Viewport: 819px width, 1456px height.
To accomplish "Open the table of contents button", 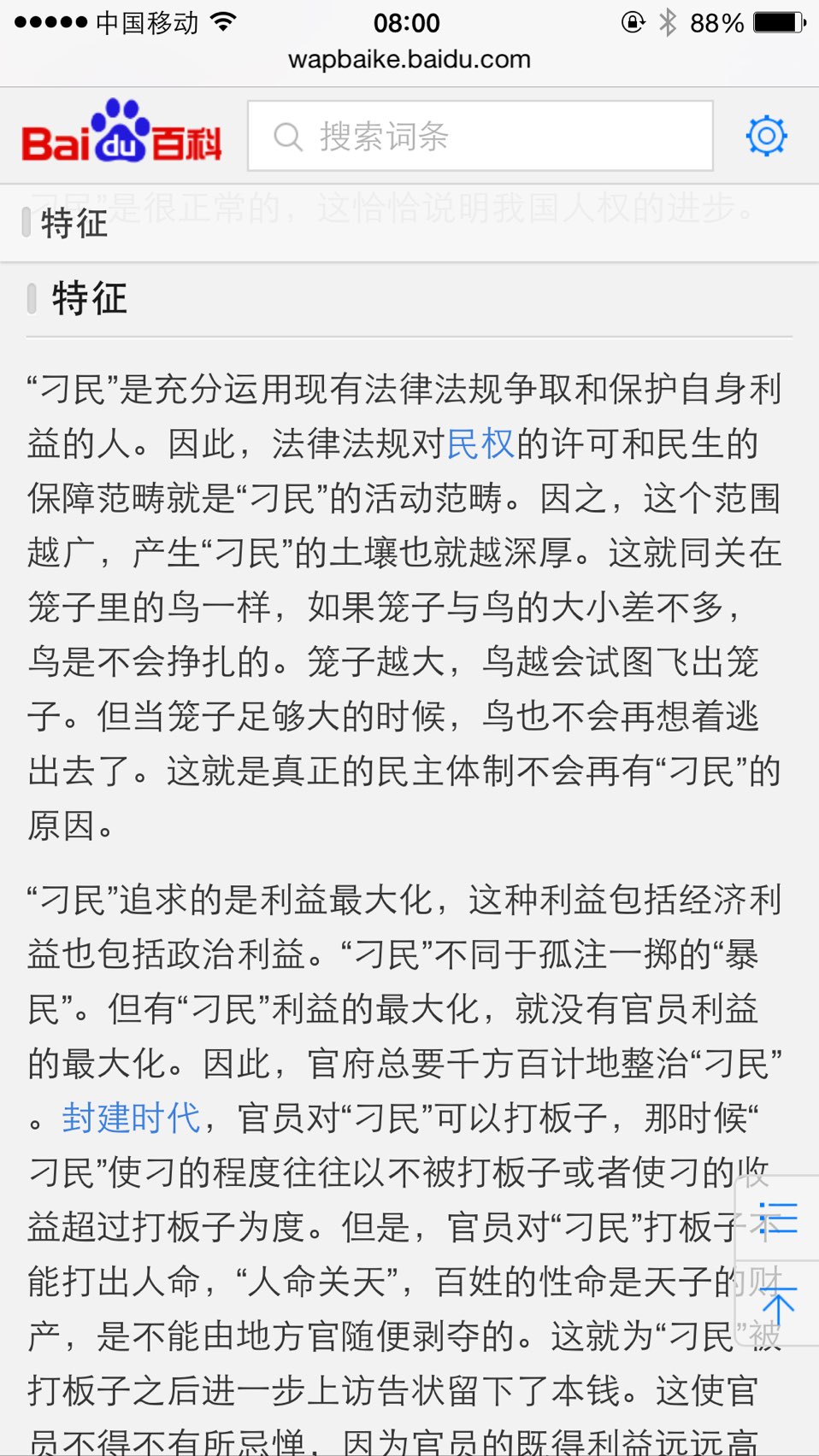I will point(777,1218).
